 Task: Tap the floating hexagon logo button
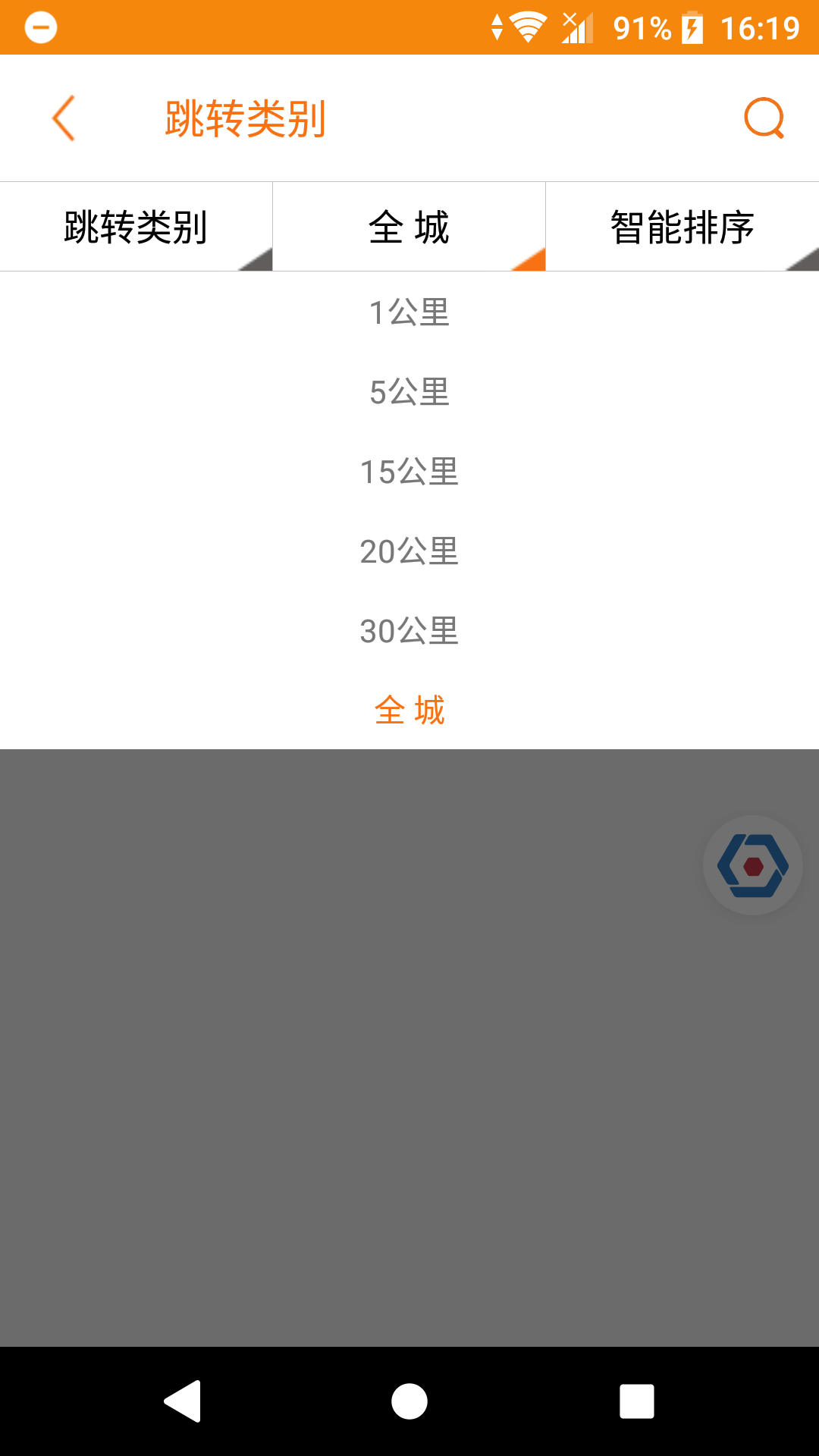pyautogui.click(x=752, y=864)
